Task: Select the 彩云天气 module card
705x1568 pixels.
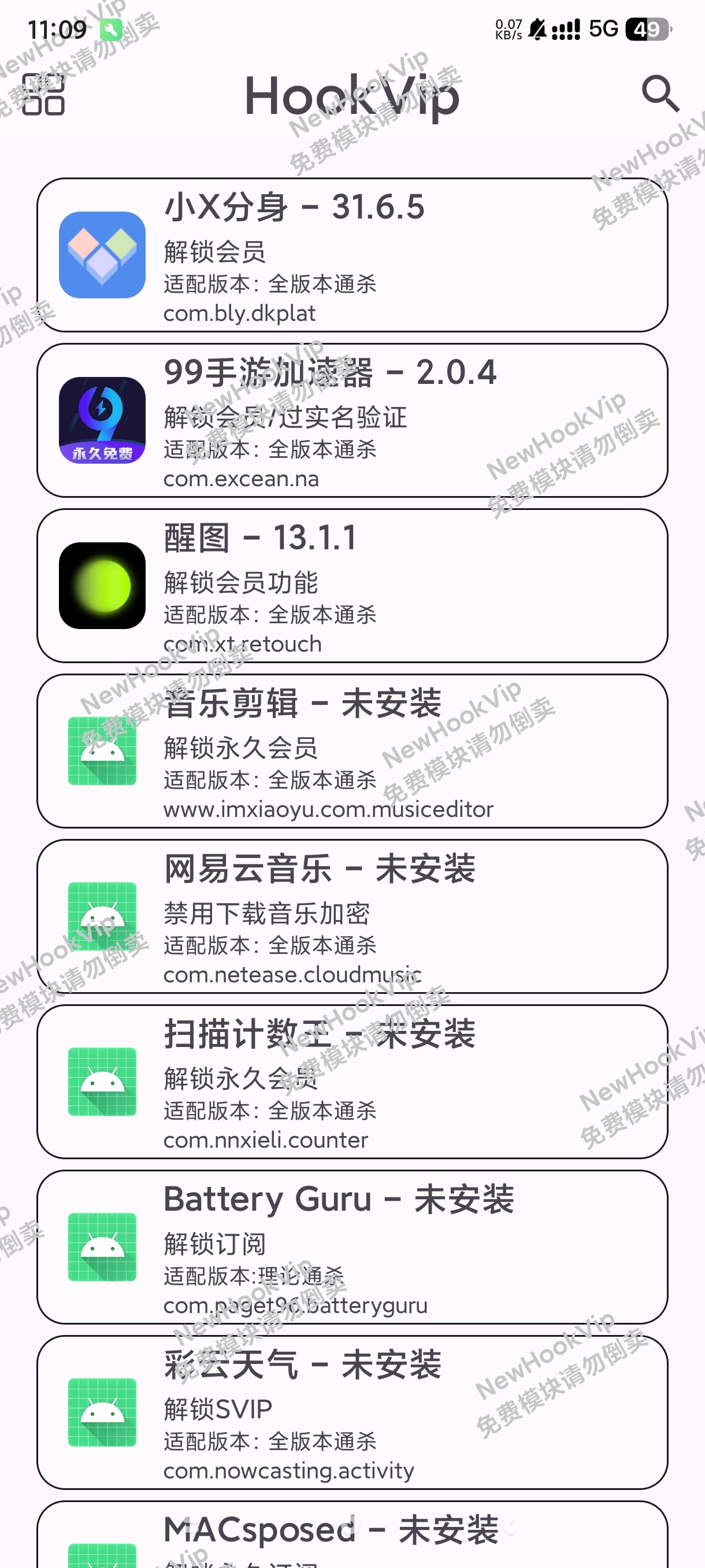Action: pos(352,1412)
